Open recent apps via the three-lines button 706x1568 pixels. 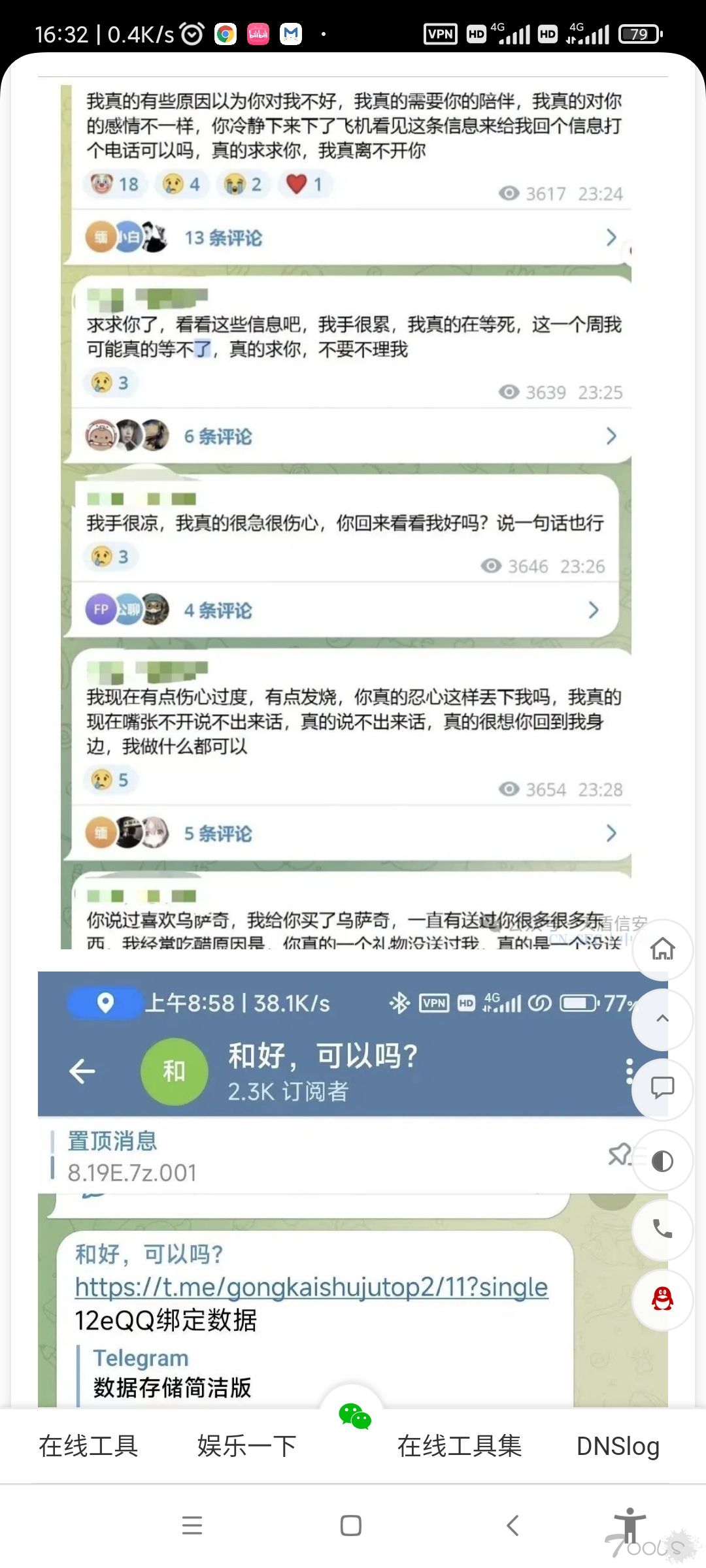tap(192, 1526)
